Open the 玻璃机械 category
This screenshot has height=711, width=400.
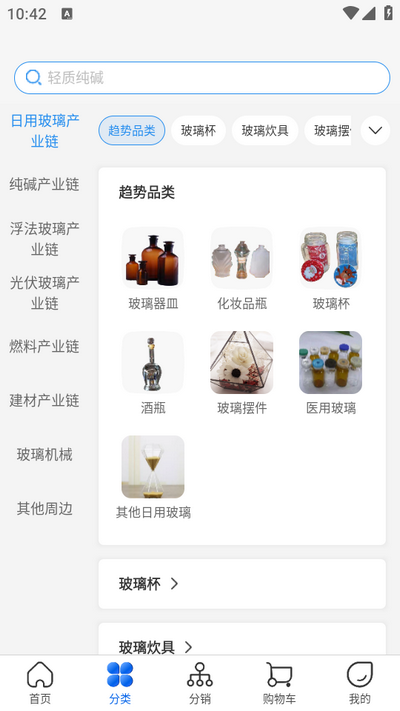coord(44,455)
